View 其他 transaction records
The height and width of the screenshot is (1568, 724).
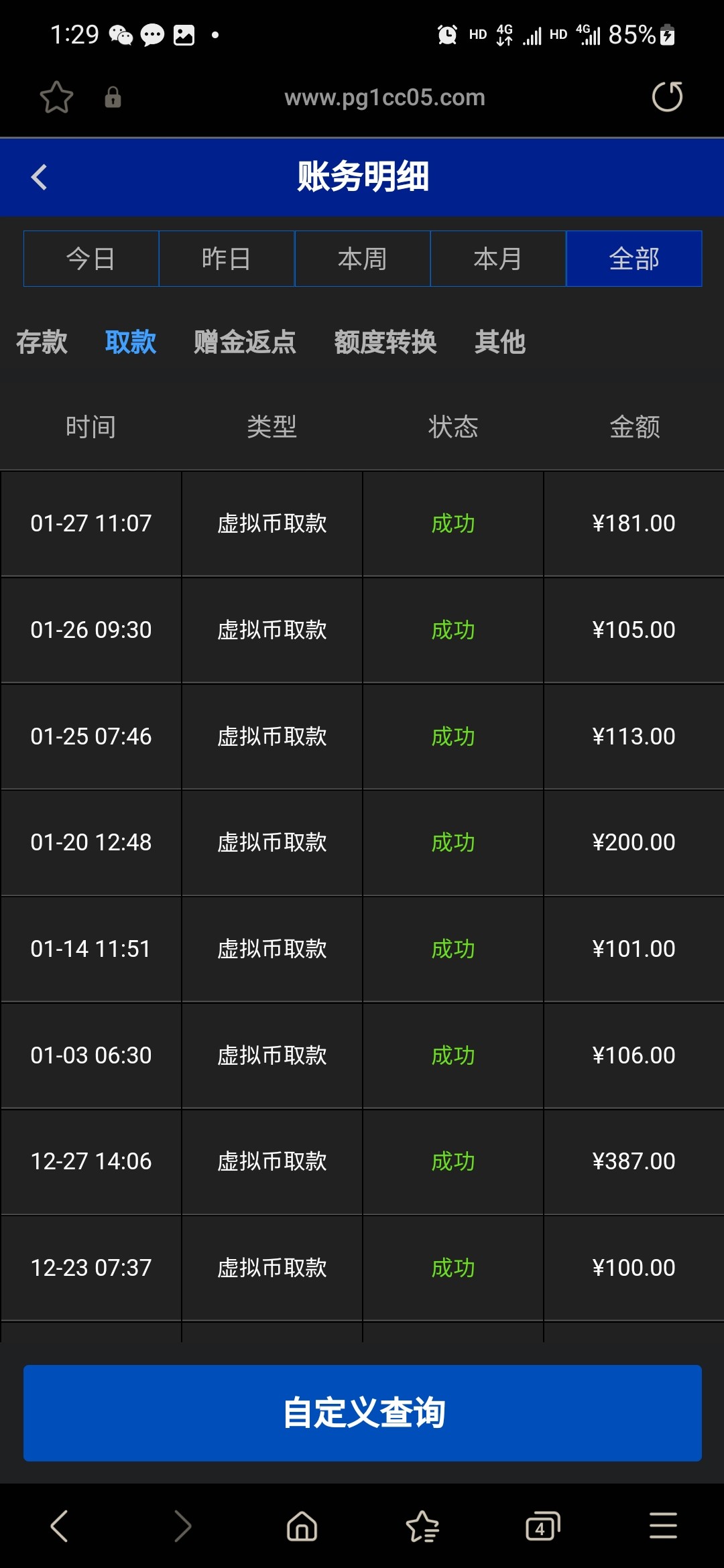pos(500,342)
